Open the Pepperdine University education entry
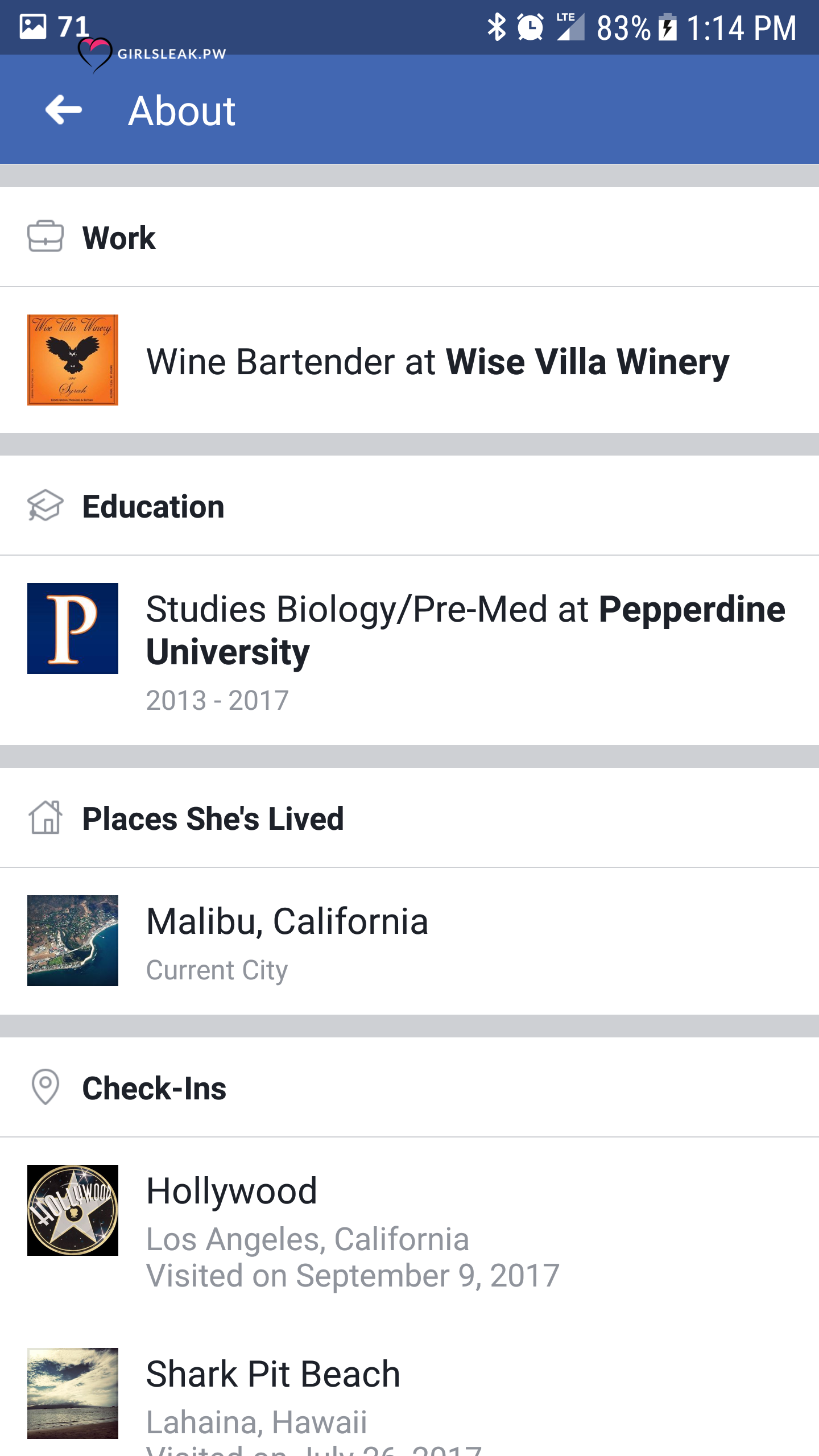Screen dimensions: 819x1456 pyautogui.click(x=409, y=650)
